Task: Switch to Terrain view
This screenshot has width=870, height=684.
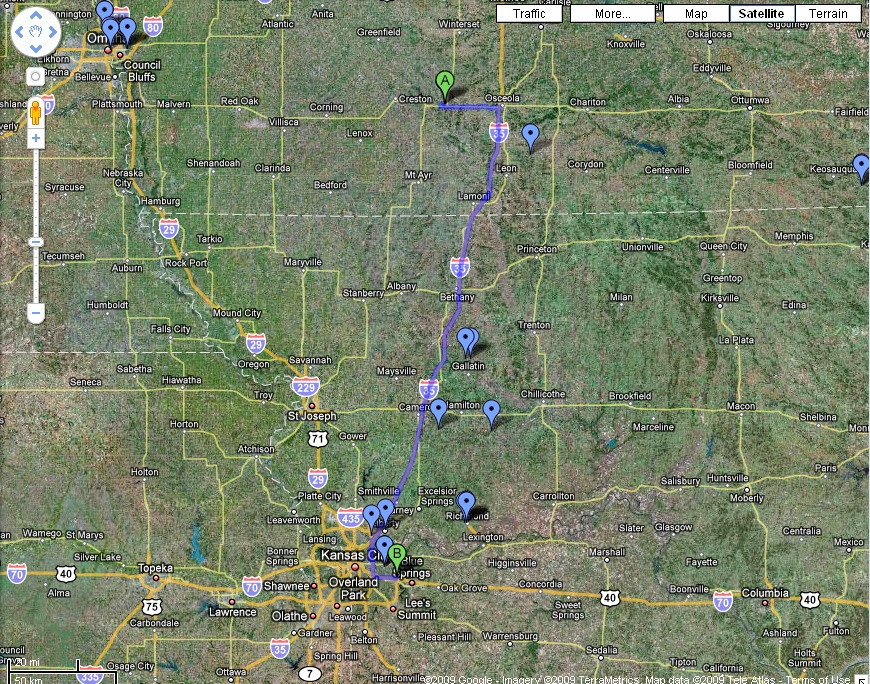Action: pos(828,14)
